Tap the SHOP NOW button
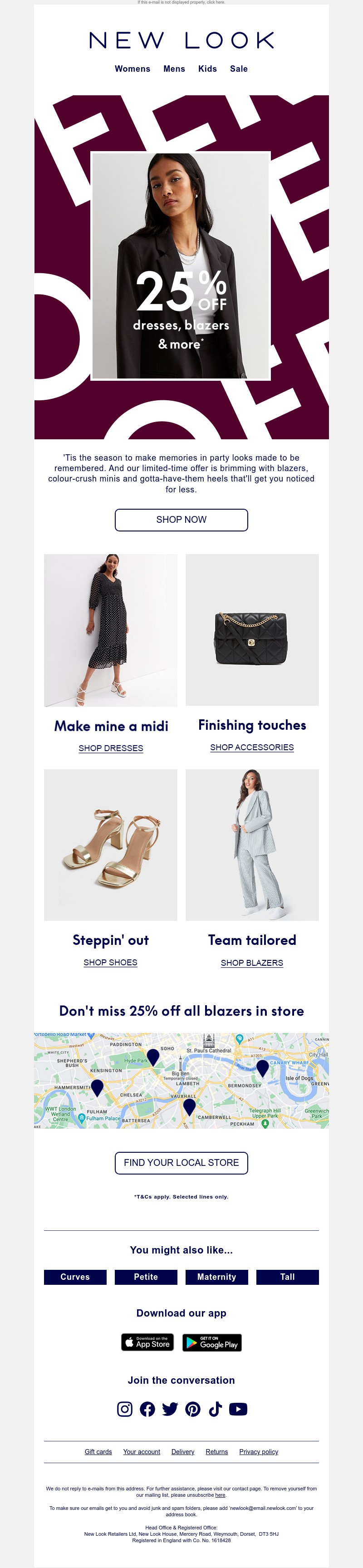Screen dimensions: 363x1568 pos(181,520)
